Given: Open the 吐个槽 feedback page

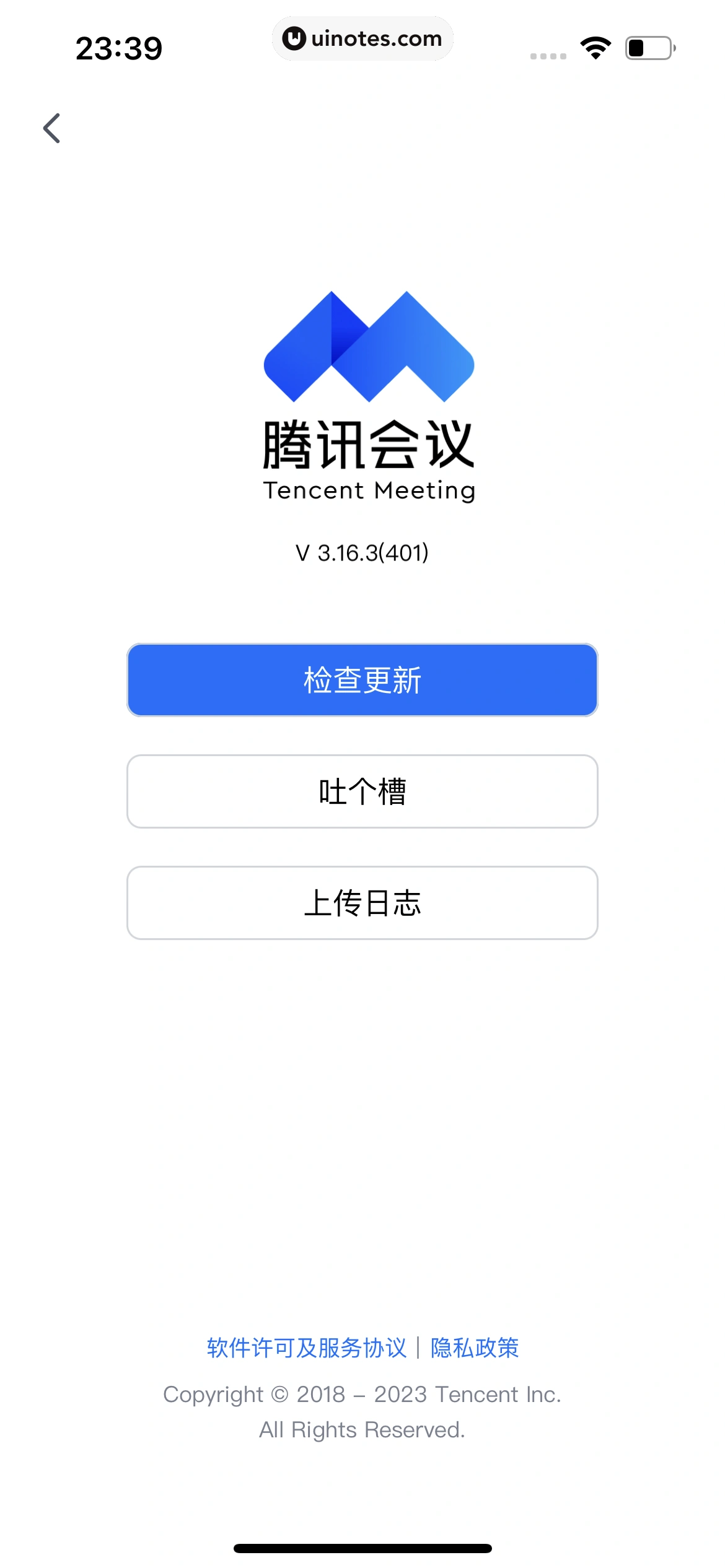Looking at the screenshot, I should [x=361, y=792].
